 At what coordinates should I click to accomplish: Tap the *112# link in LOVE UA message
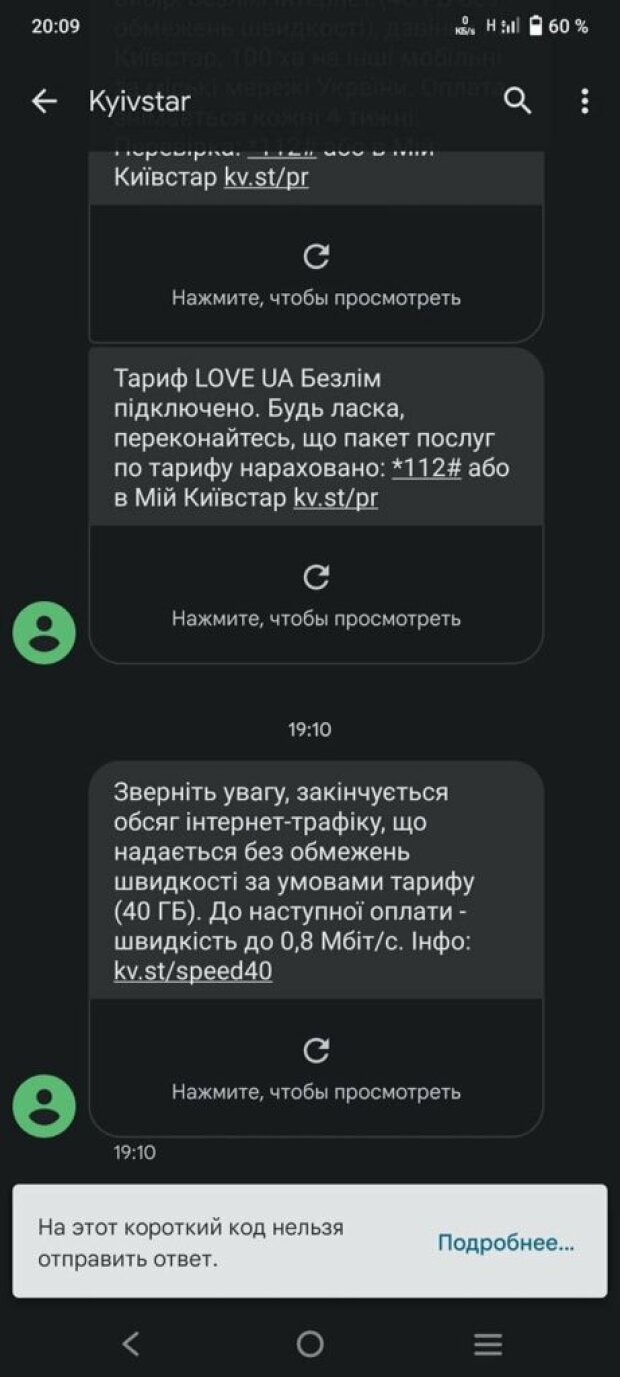click(425, 469)
